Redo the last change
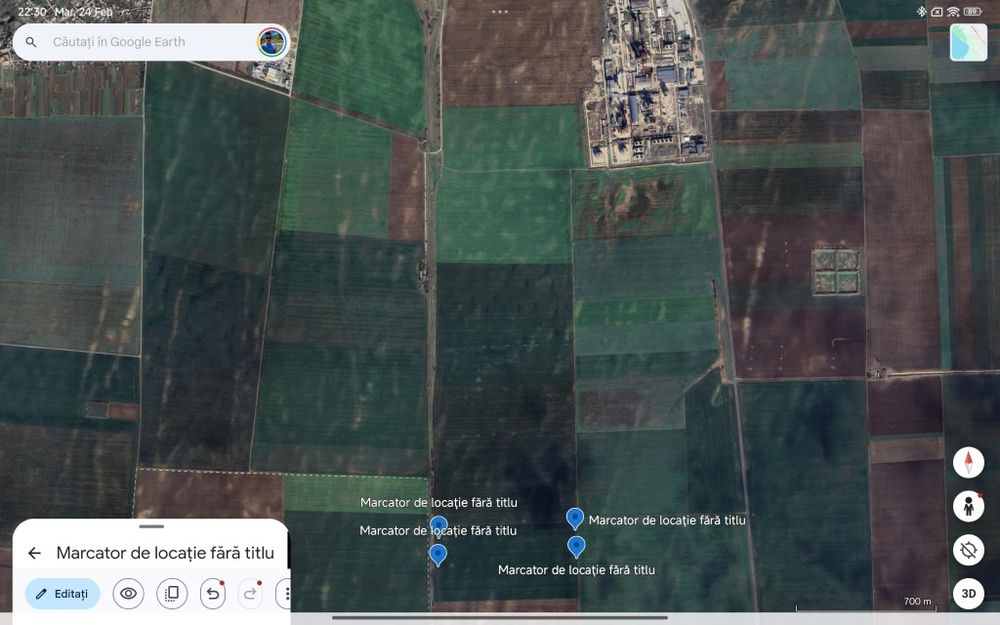Screen dimensions: 1000x625 tap(250, 593)
